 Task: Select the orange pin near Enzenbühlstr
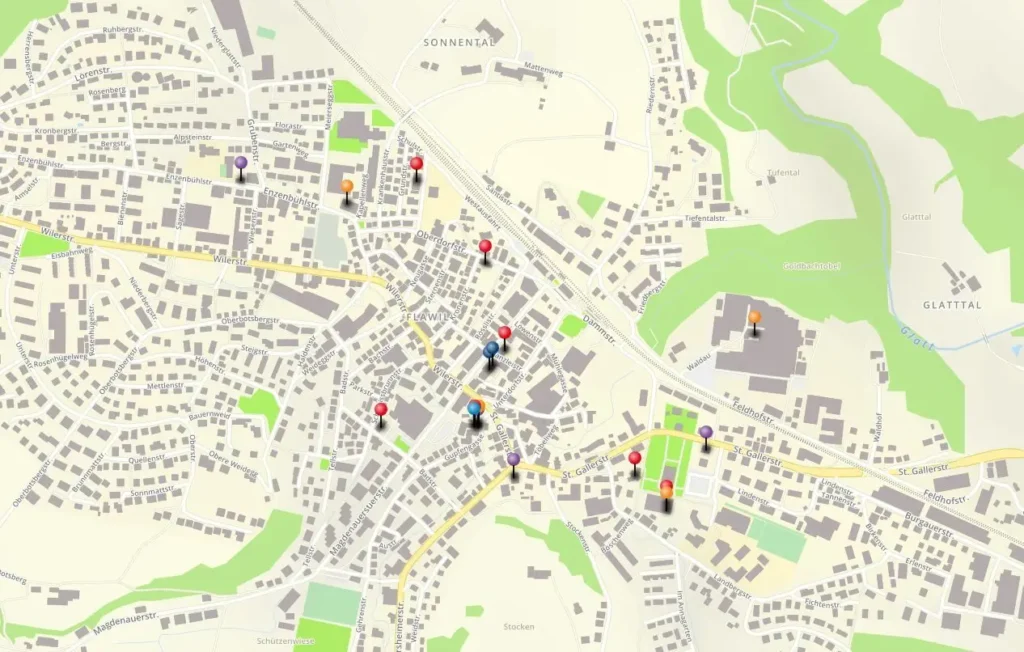pos(347,186)
